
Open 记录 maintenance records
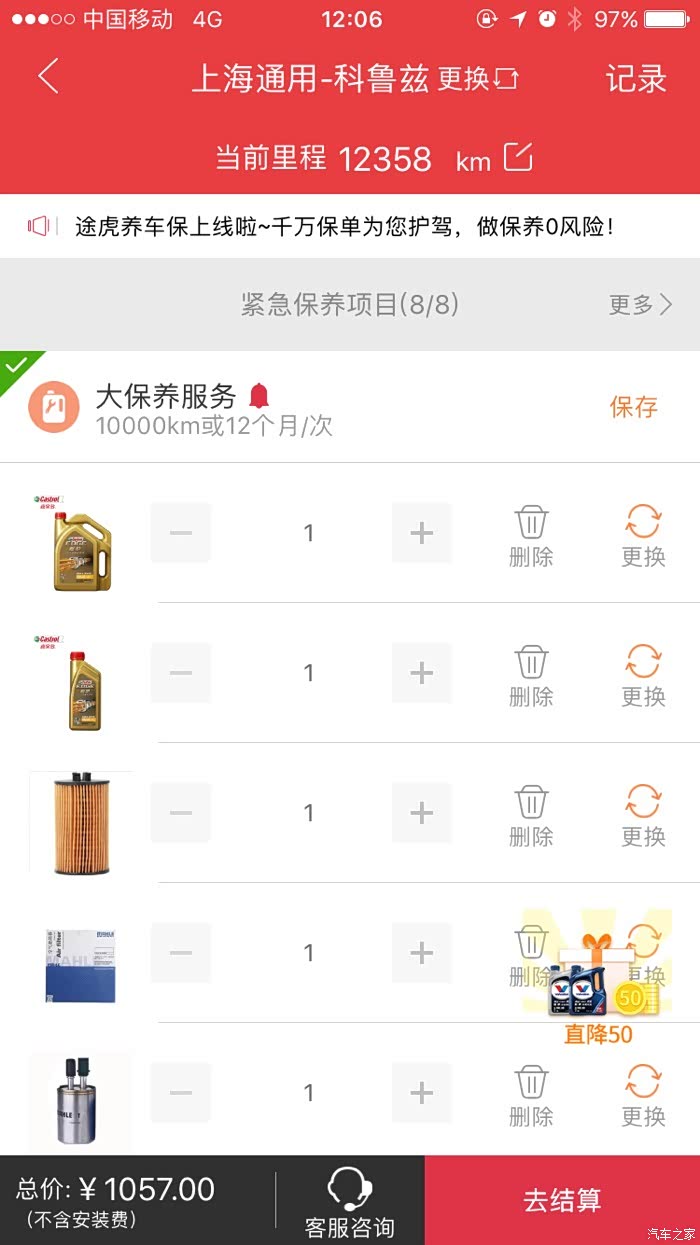635,78
